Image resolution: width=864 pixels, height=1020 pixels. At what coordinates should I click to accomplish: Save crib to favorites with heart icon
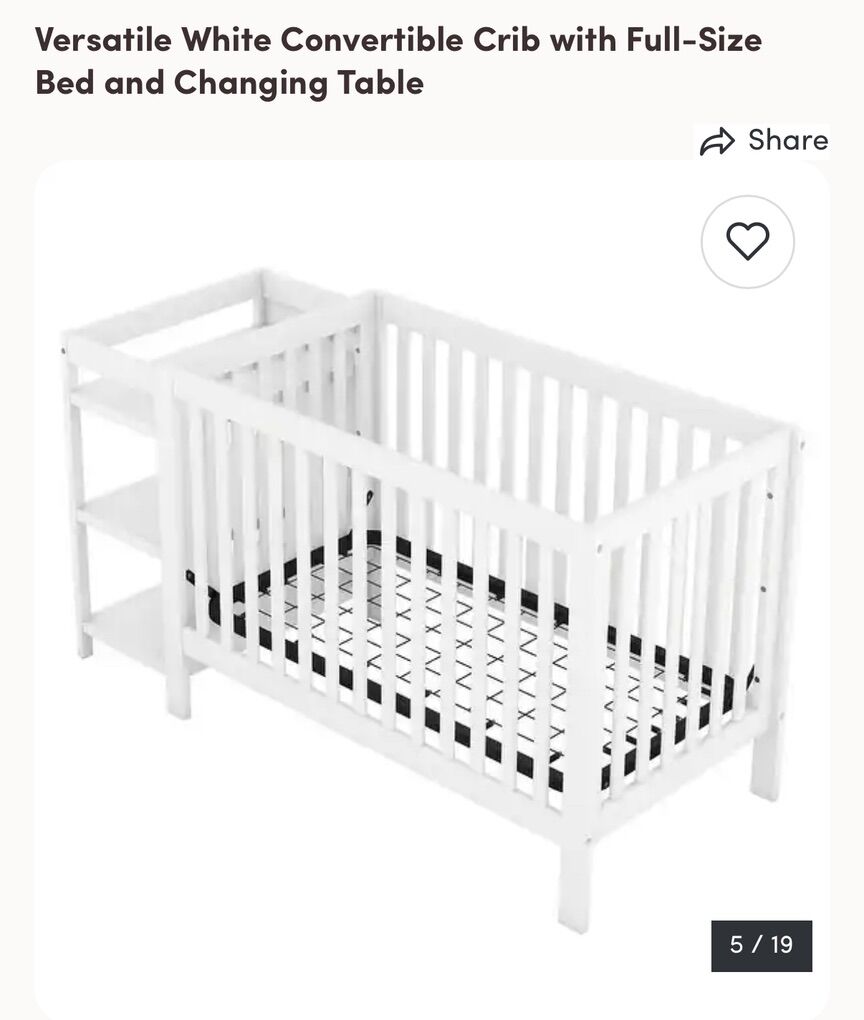[x=747, y=242]
